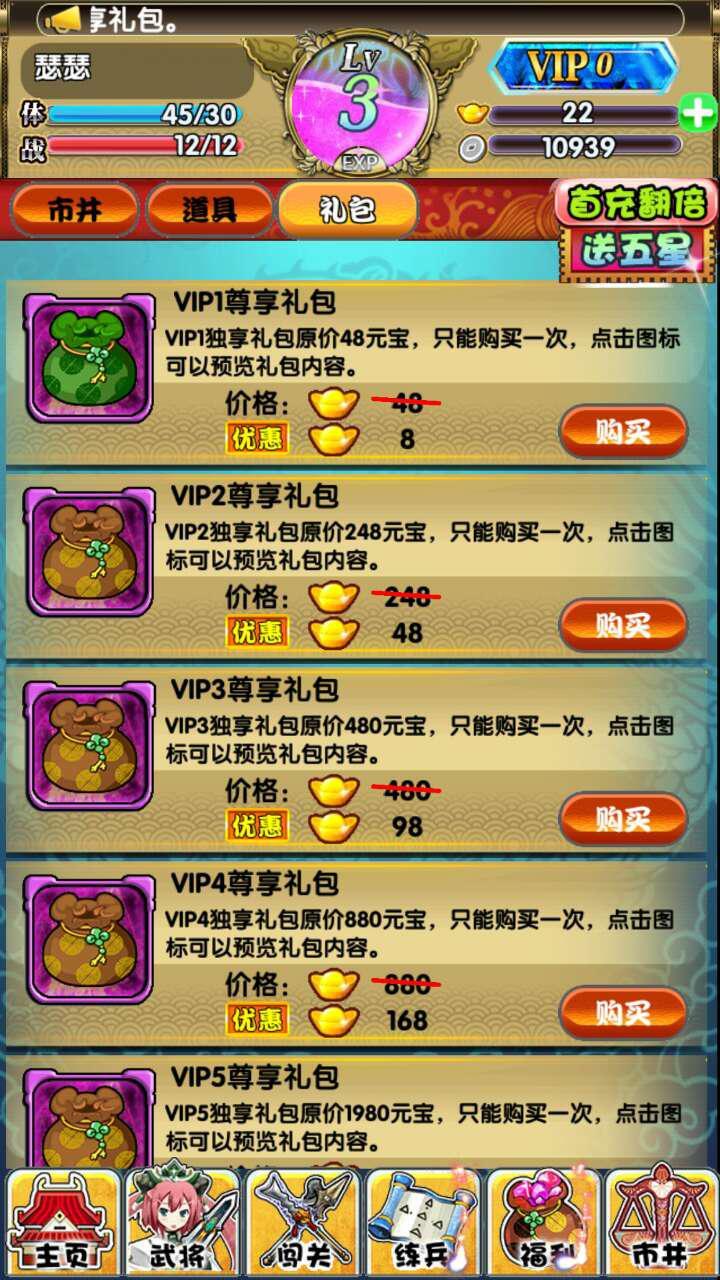Buy the VIP4尊享礼包
The width and height of the screenshot is (720, 1280).
point(623,1013)
